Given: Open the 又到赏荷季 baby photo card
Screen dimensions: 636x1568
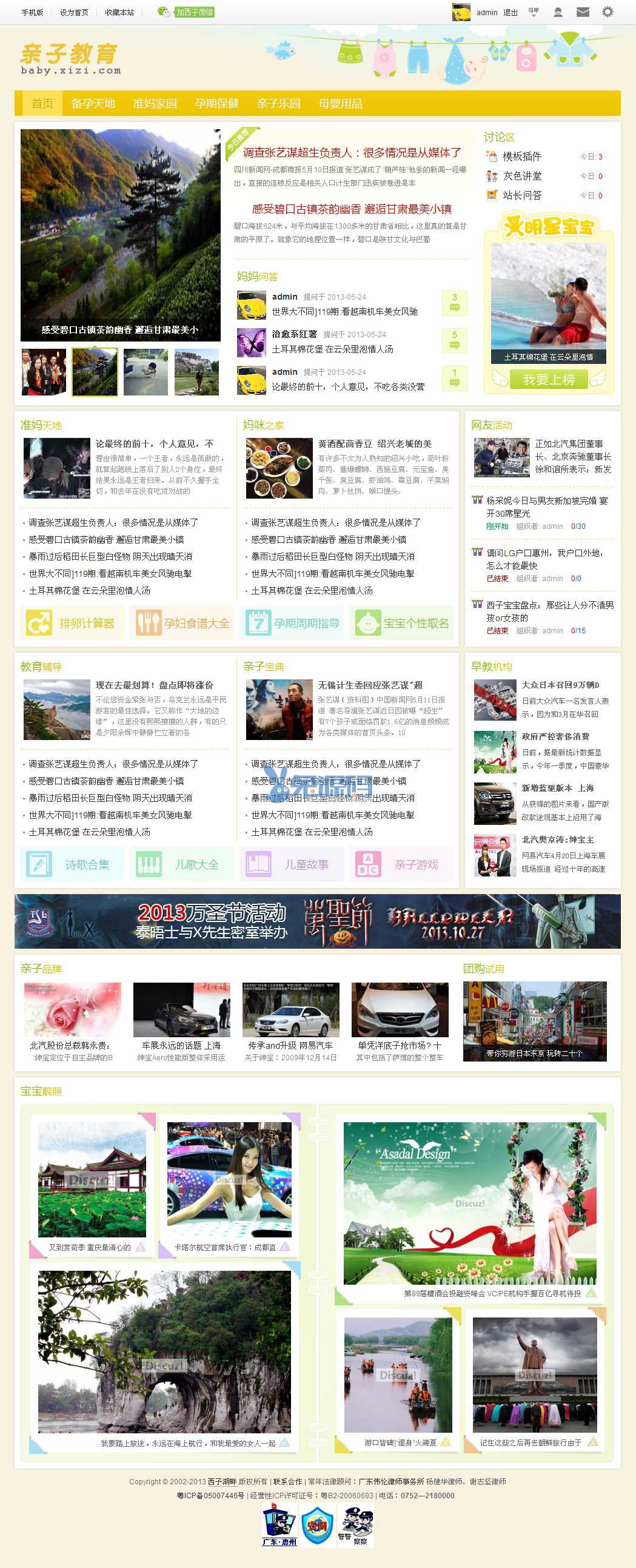Looking at the screenshot, I should point(92,1182).
